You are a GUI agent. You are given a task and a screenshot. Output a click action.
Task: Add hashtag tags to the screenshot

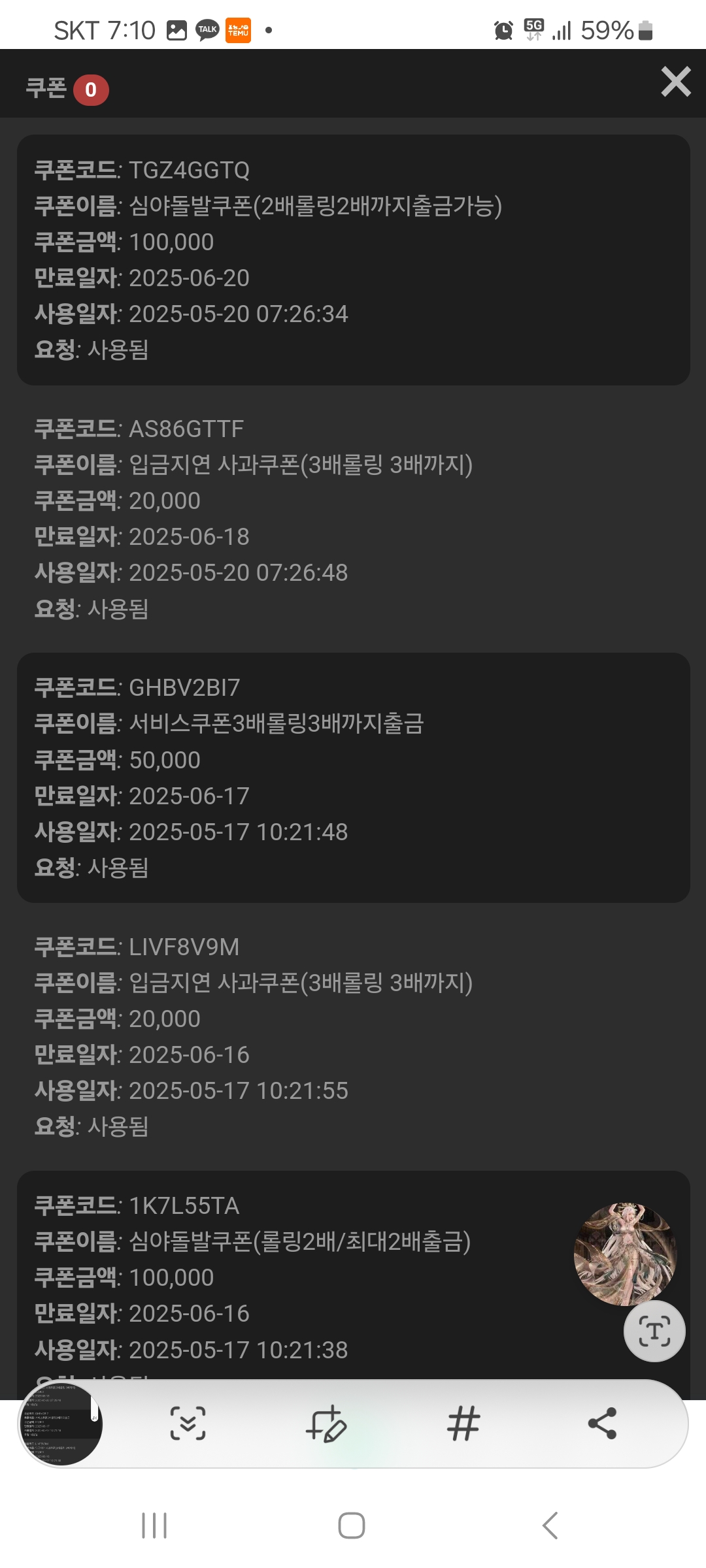tap(463, 1423)
